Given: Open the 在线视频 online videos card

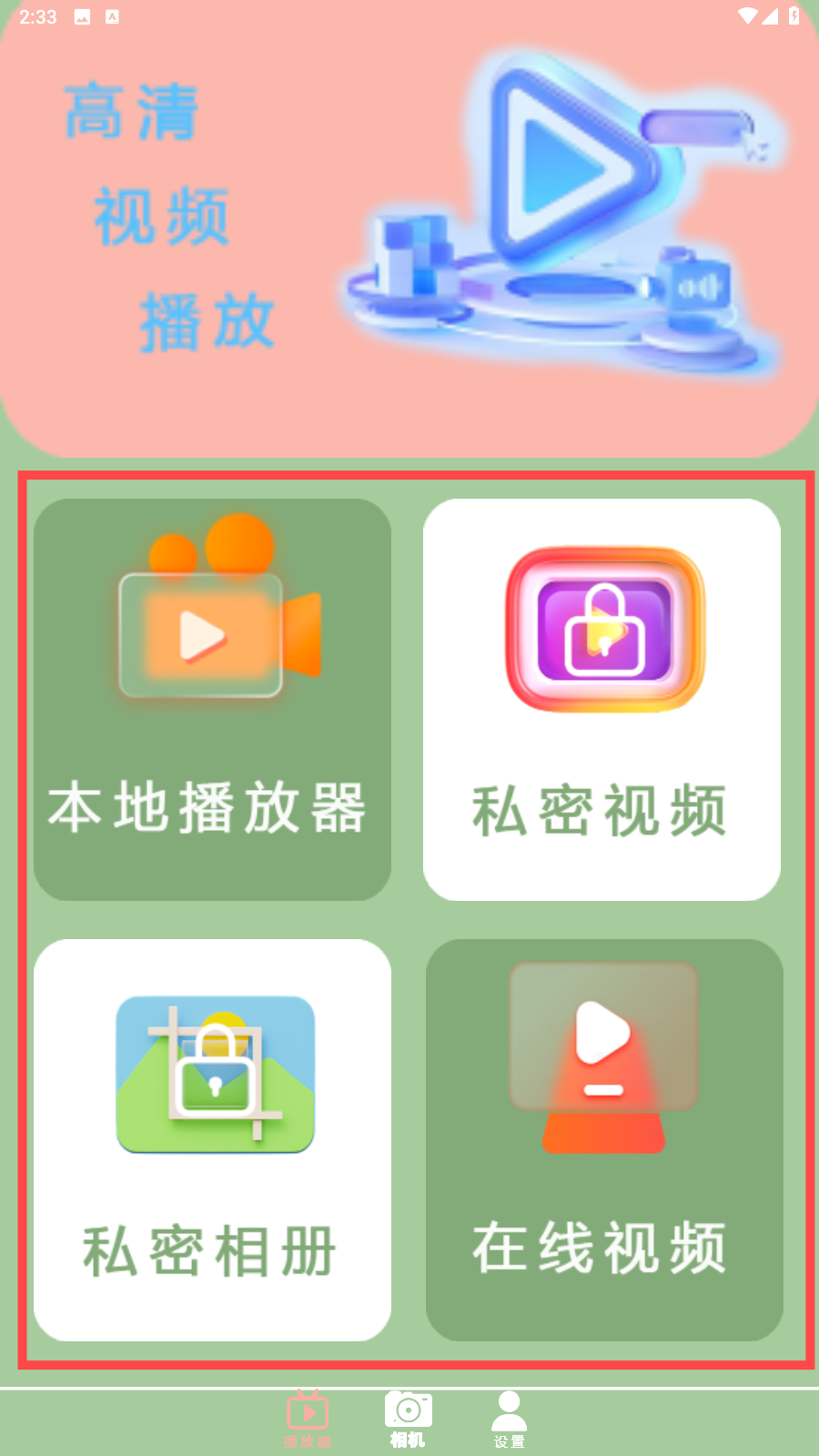Looking at the screenshot, I should [x=604, y=1139].
